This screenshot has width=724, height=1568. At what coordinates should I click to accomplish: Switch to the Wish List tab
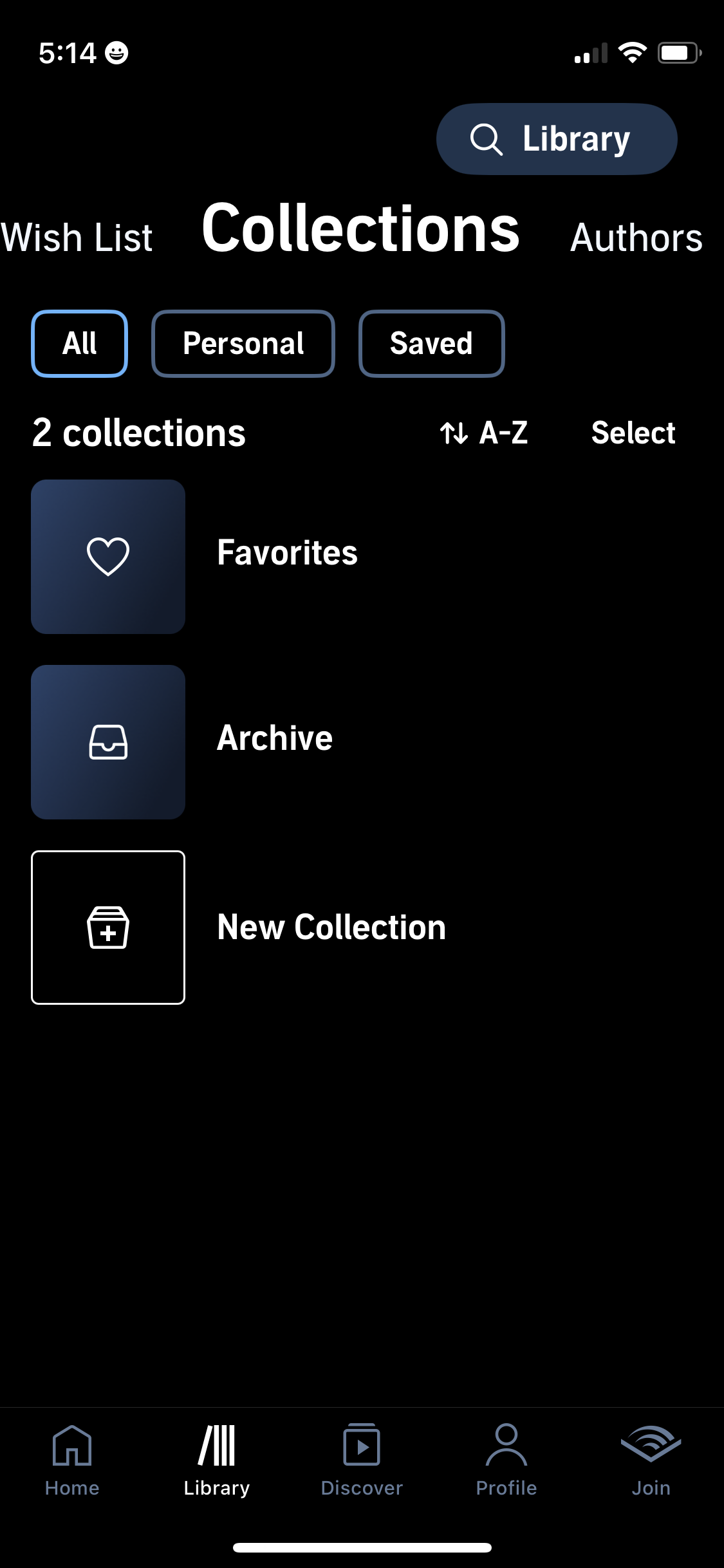77,236
